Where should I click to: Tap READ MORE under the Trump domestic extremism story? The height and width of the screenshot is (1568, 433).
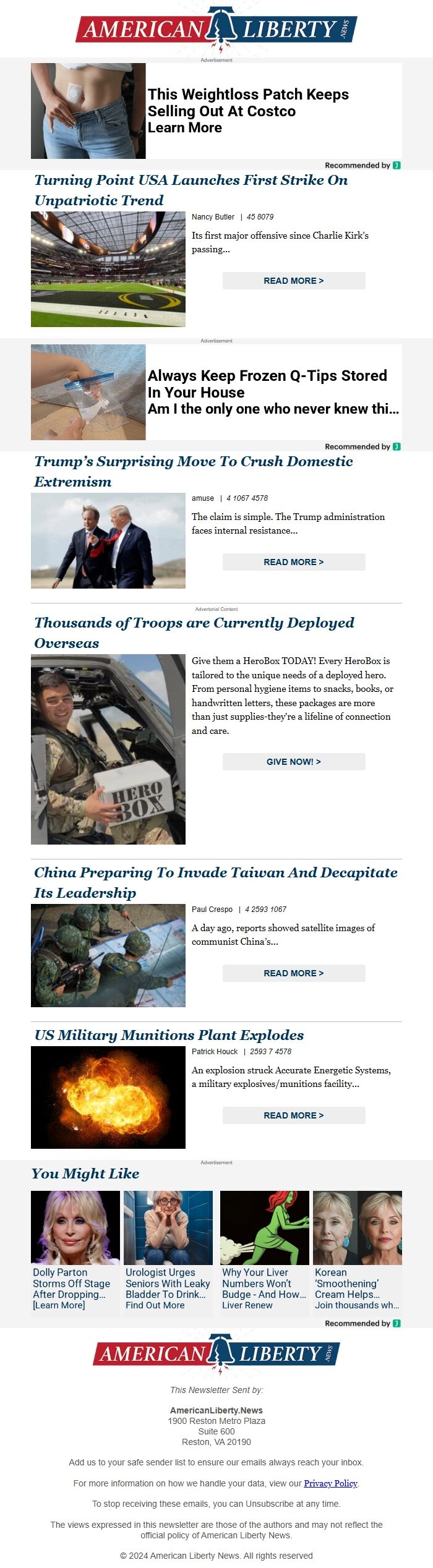293,562
